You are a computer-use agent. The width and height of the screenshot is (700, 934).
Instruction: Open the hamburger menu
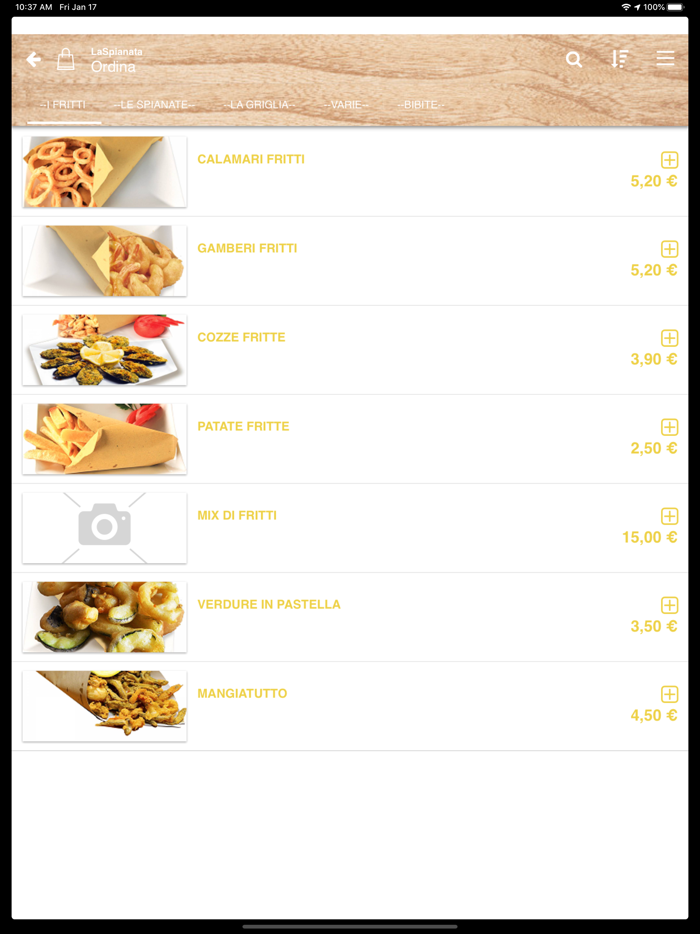[665, 60]
